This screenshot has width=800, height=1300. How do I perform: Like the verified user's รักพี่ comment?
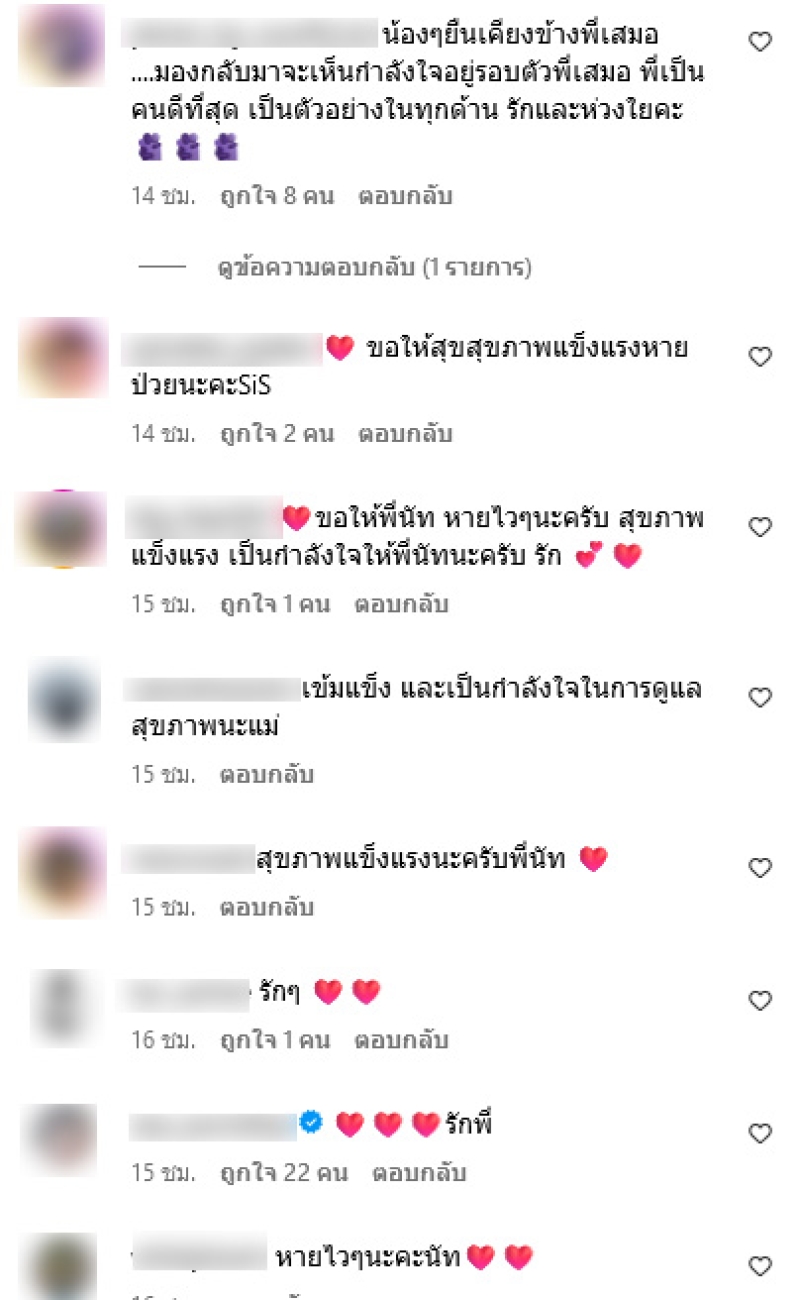[761, 1133]
